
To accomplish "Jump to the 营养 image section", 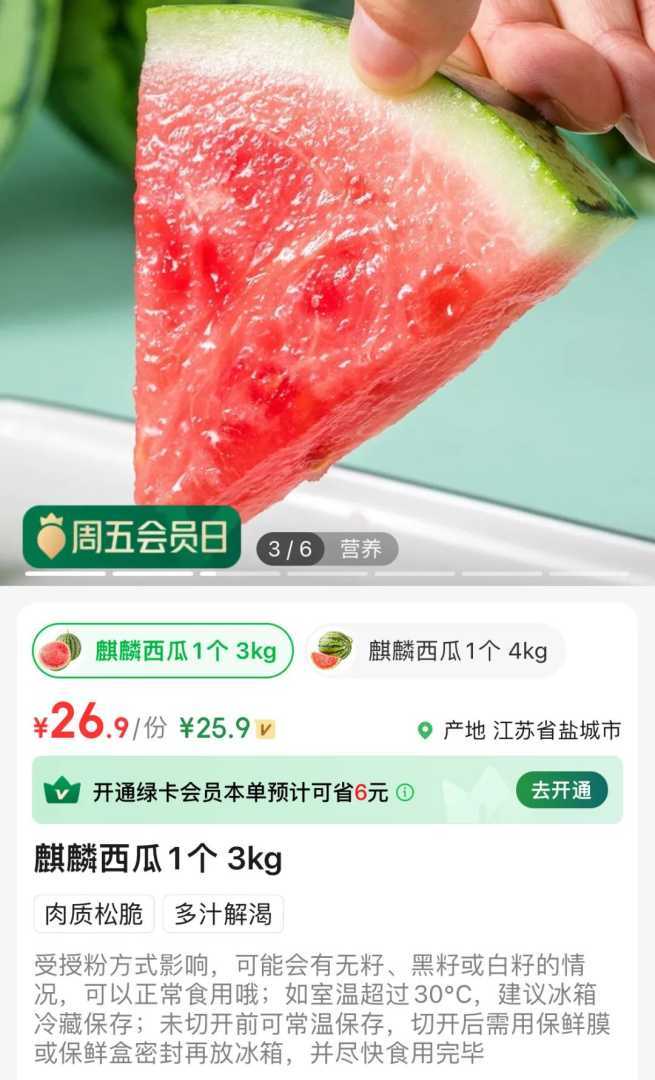I will (360, 549).
